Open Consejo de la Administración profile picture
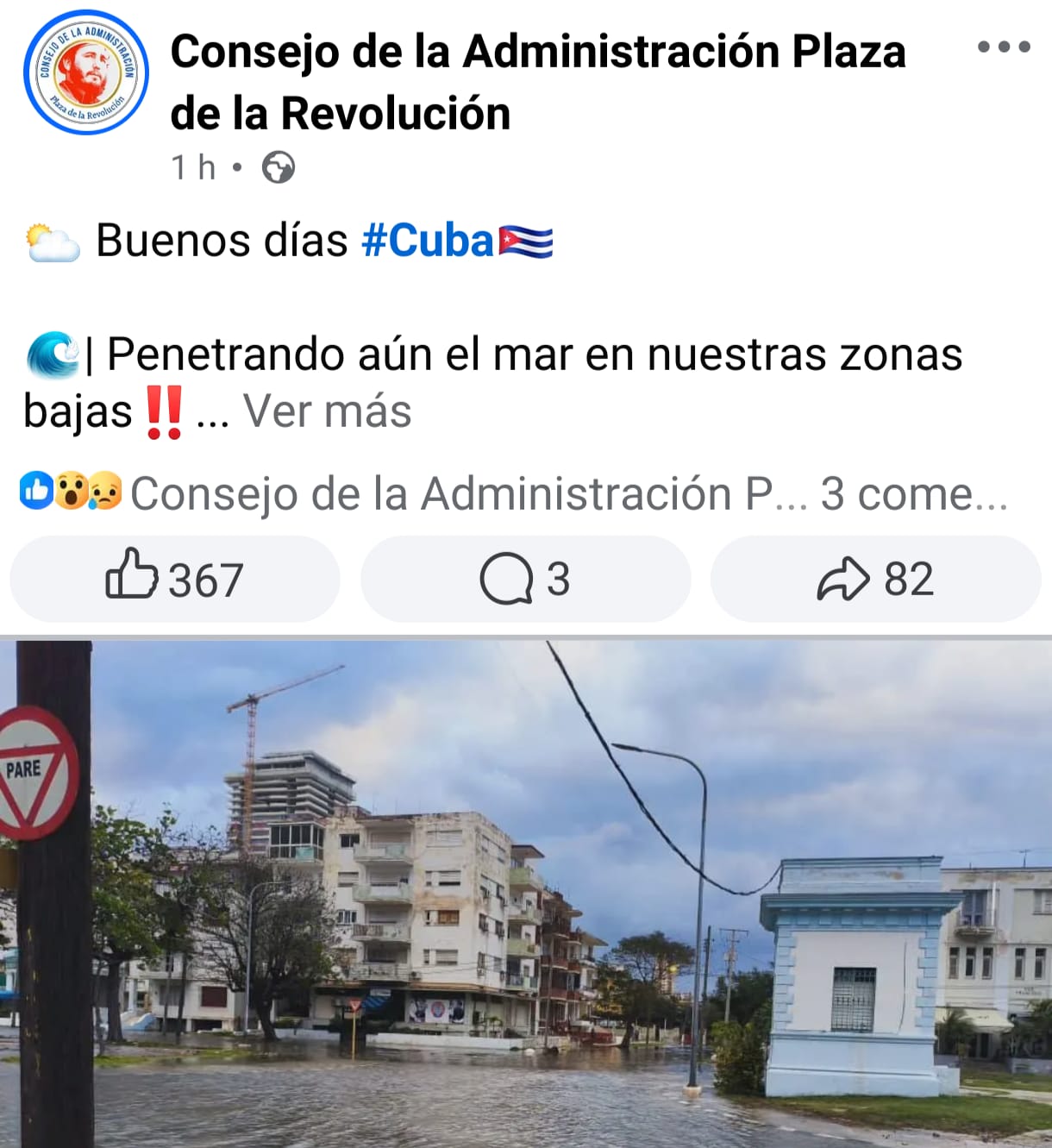 [85, 73]
